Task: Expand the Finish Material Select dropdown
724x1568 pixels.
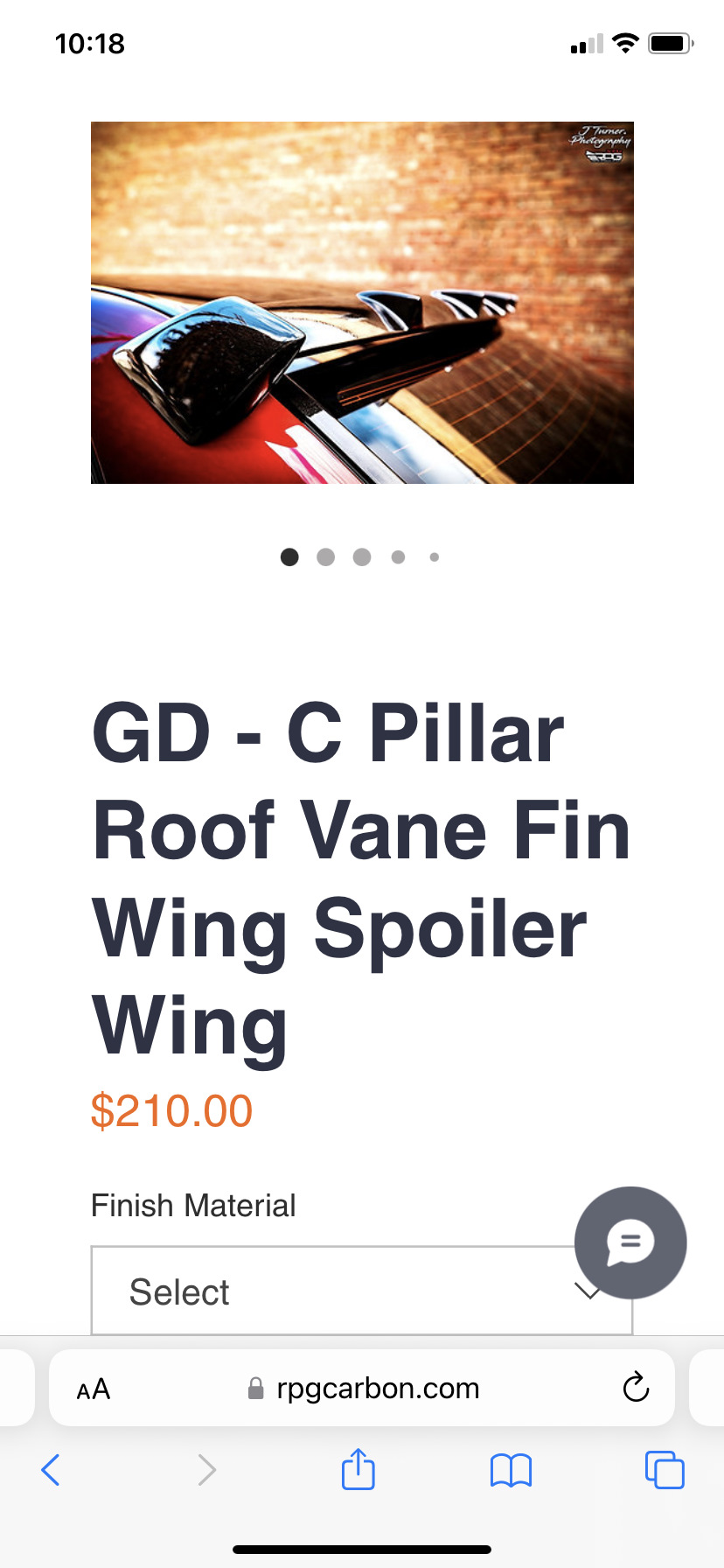Action: 332,1291
